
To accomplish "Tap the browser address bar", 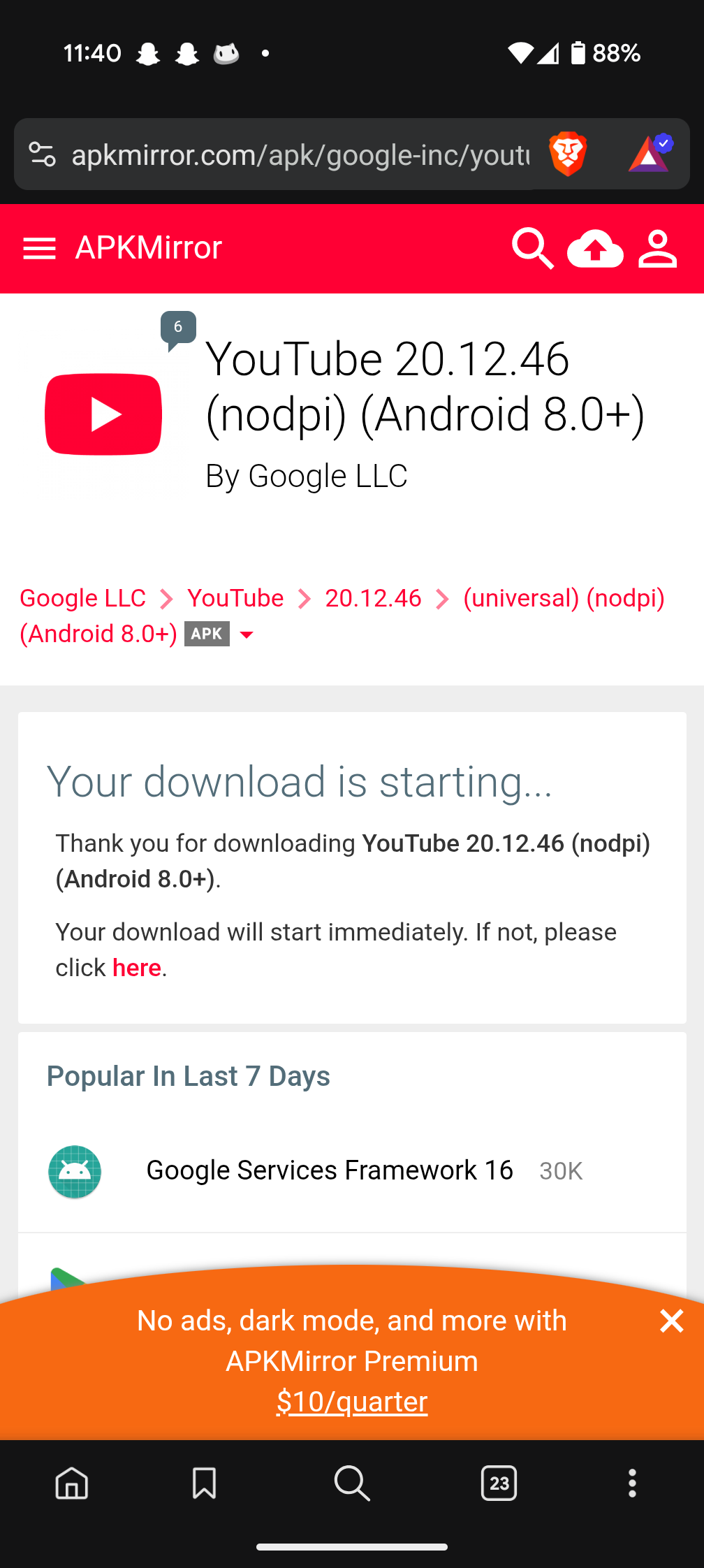I will [x=300, y=154].
